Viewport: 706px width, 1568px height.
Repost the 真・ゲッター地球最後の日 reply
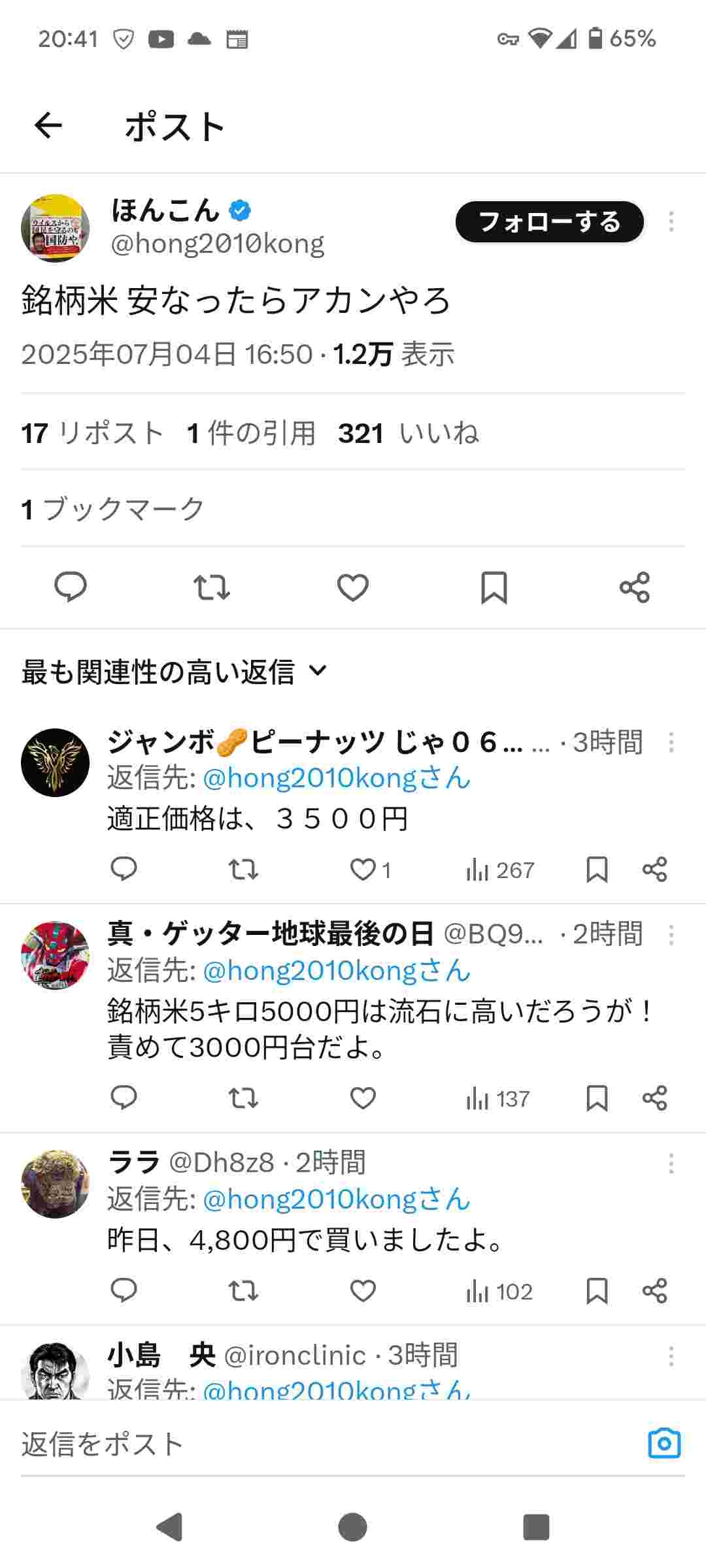[x=243, y=1098]
